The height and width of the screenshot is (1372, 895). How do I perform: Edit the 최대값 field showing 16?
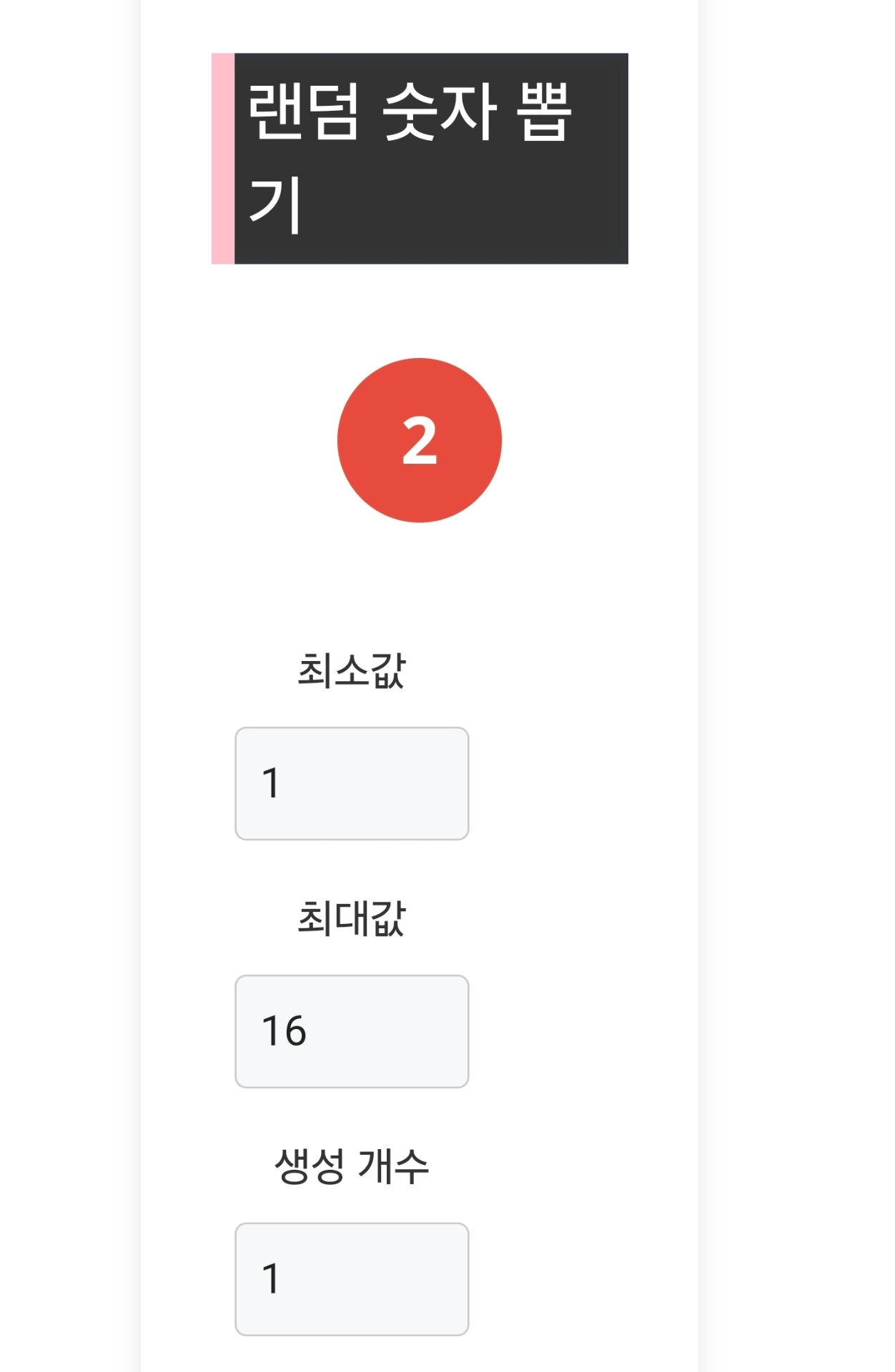351,1031
